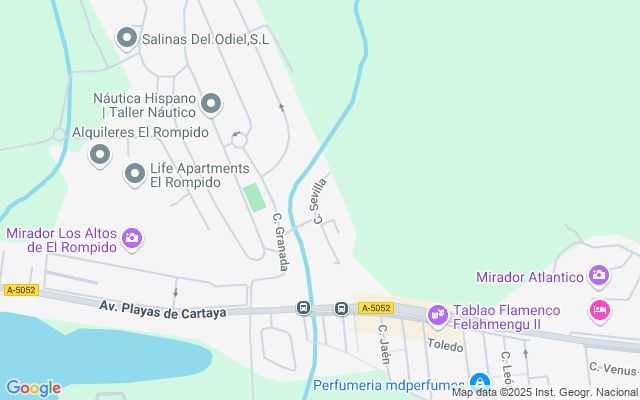Tap the Alquileres El Rompido marker
Image resolution: width=640 pixels, height=400 pixels.
100,154
